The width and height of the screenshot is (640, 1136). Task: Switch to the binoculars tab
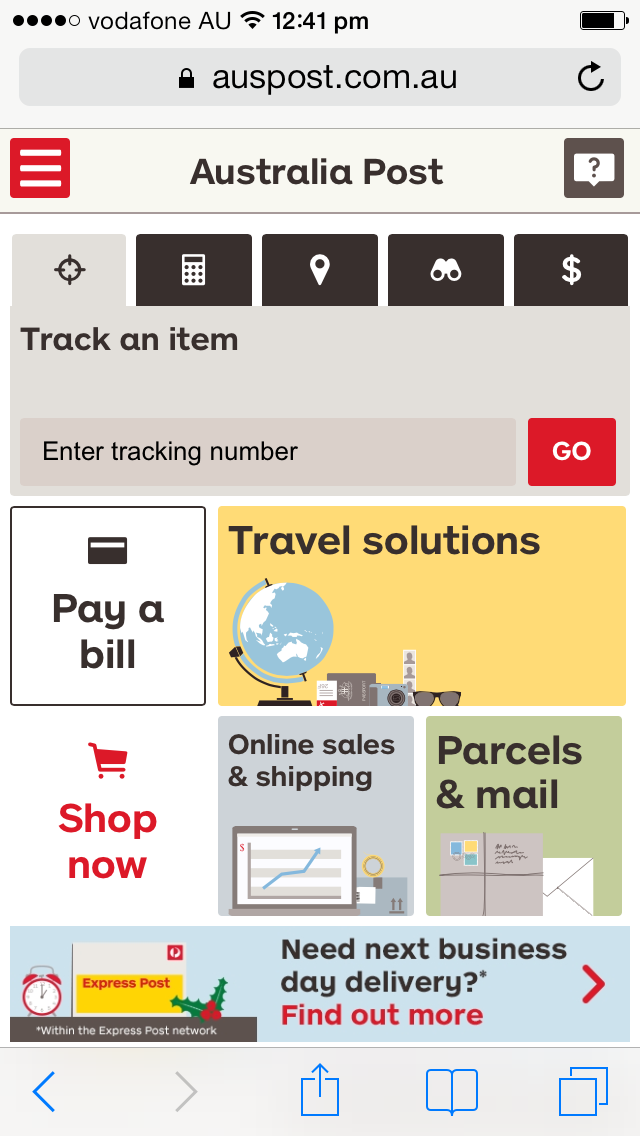446,270
